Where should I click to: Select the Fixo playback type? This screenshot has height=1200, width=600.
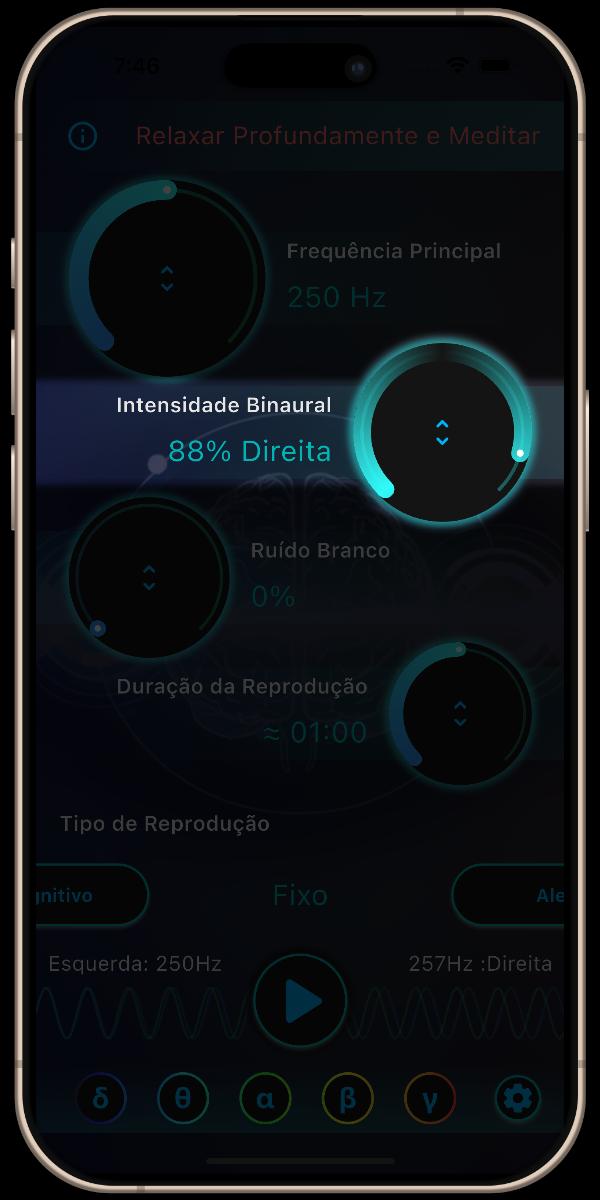300,895
